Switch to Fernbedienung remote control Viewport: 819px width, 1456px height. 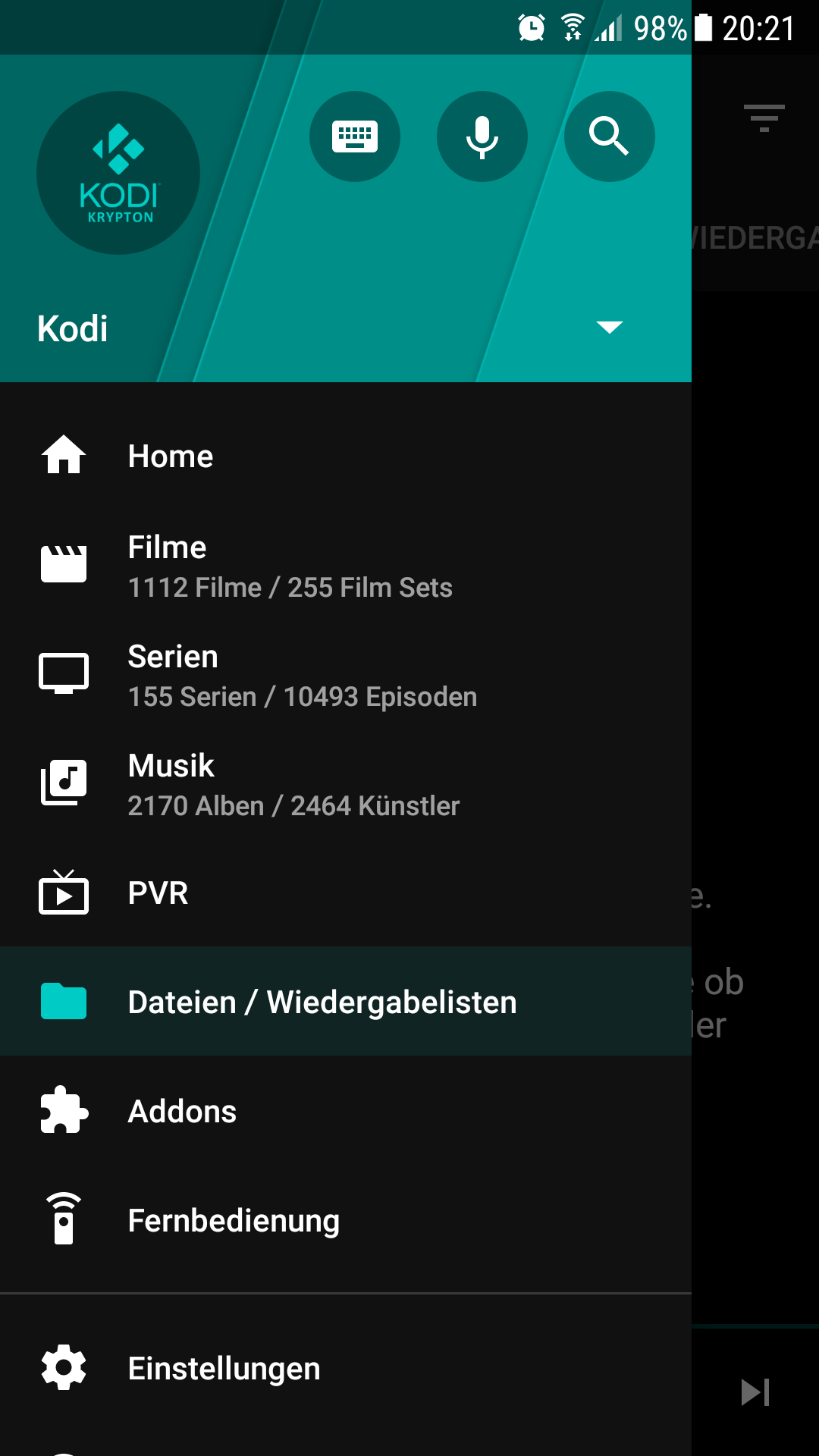pos(346,1220)
